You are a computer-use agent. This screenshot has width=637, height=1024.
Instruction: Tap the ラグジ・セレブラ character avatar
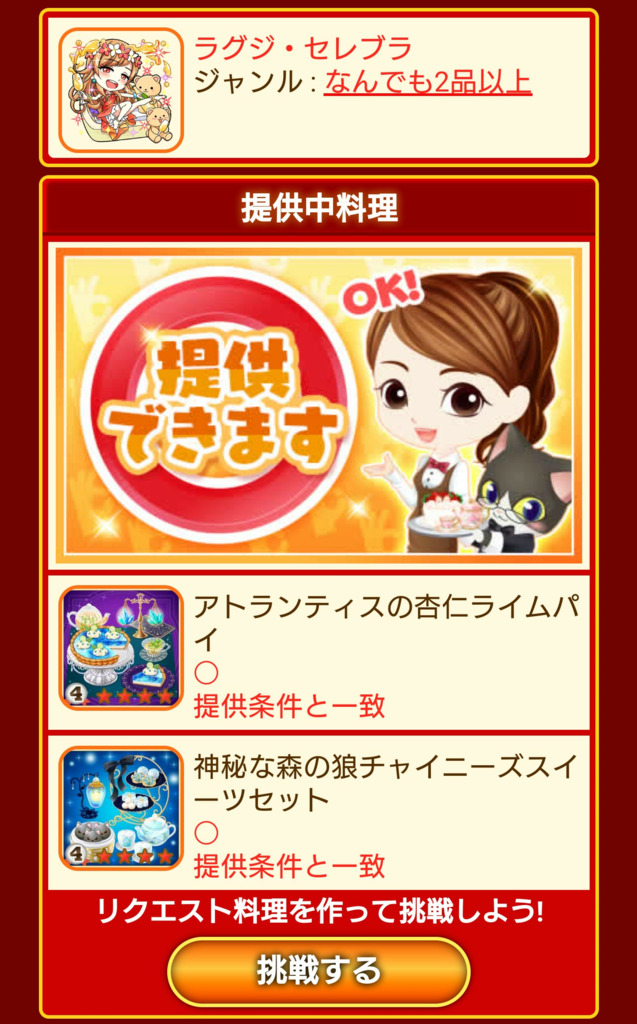(x=122, y=89)
